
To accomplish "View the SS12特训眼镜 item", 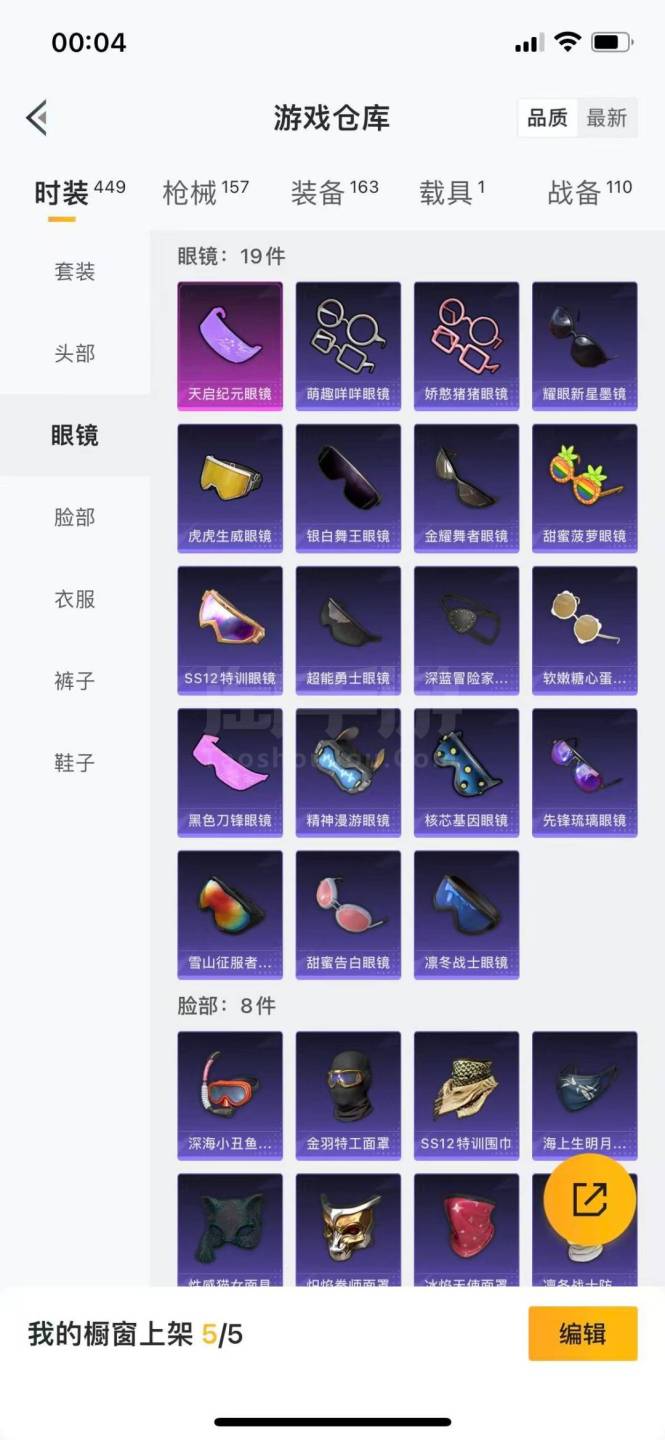I will pos(230,630).
